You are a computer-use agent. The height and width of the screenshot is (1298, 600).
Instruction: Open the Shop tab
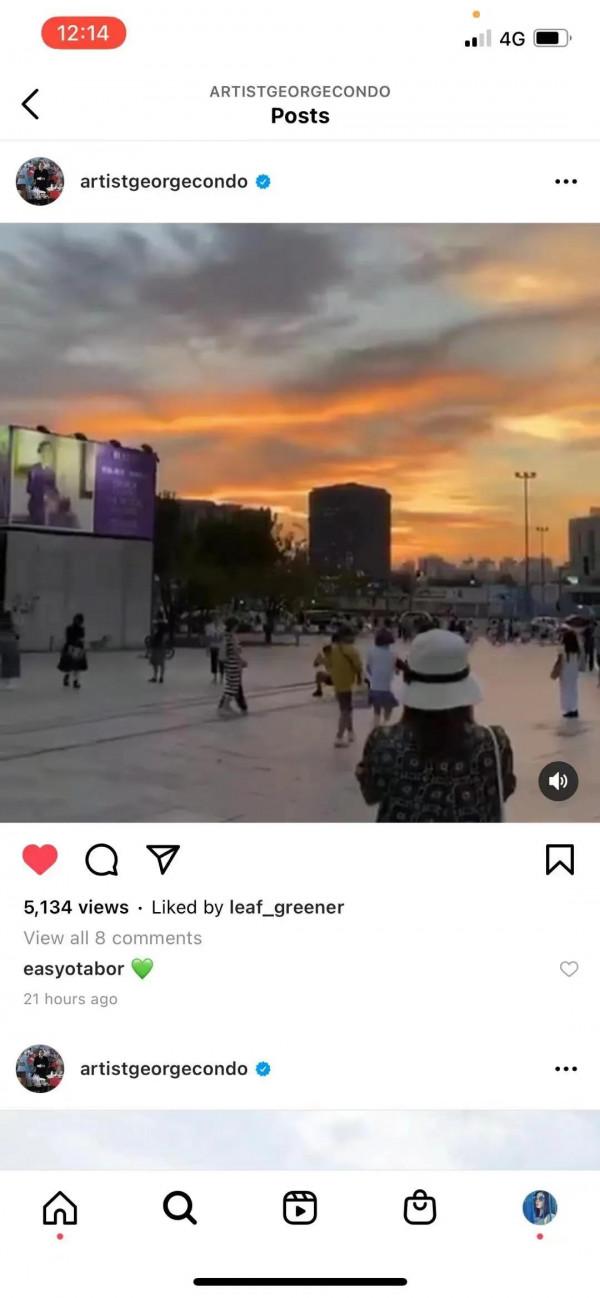[x=420, y=1209]
